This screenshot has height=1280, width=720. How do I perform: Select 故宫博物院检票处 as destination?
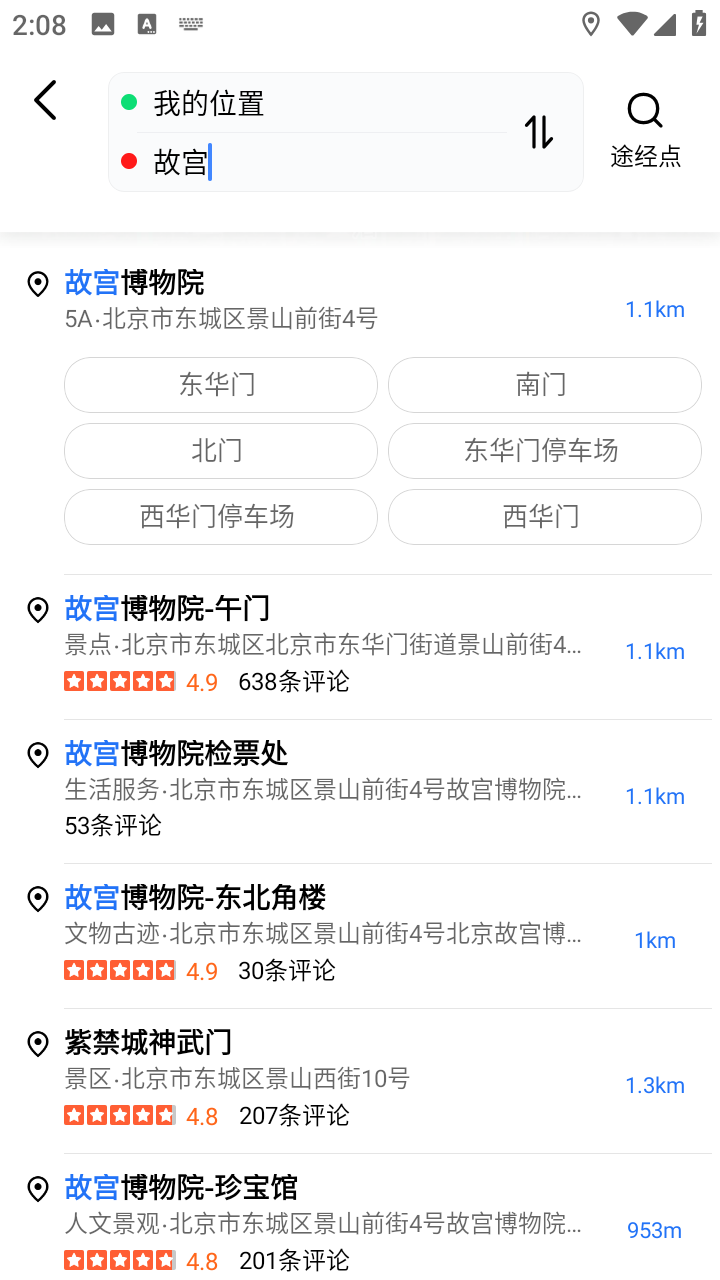(320, 790)
